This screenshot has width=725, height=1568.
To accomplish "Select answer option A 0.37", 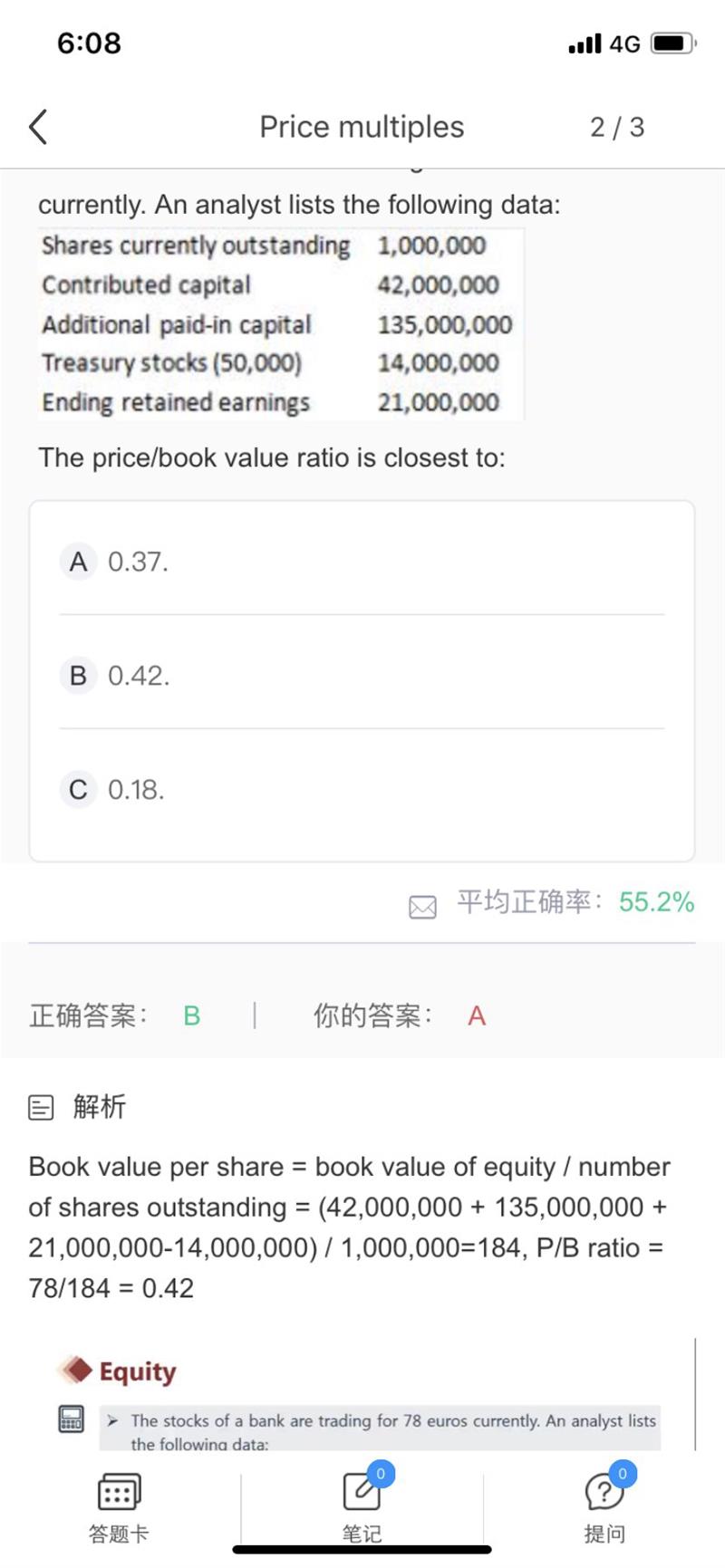I will [x=362, y=562].
